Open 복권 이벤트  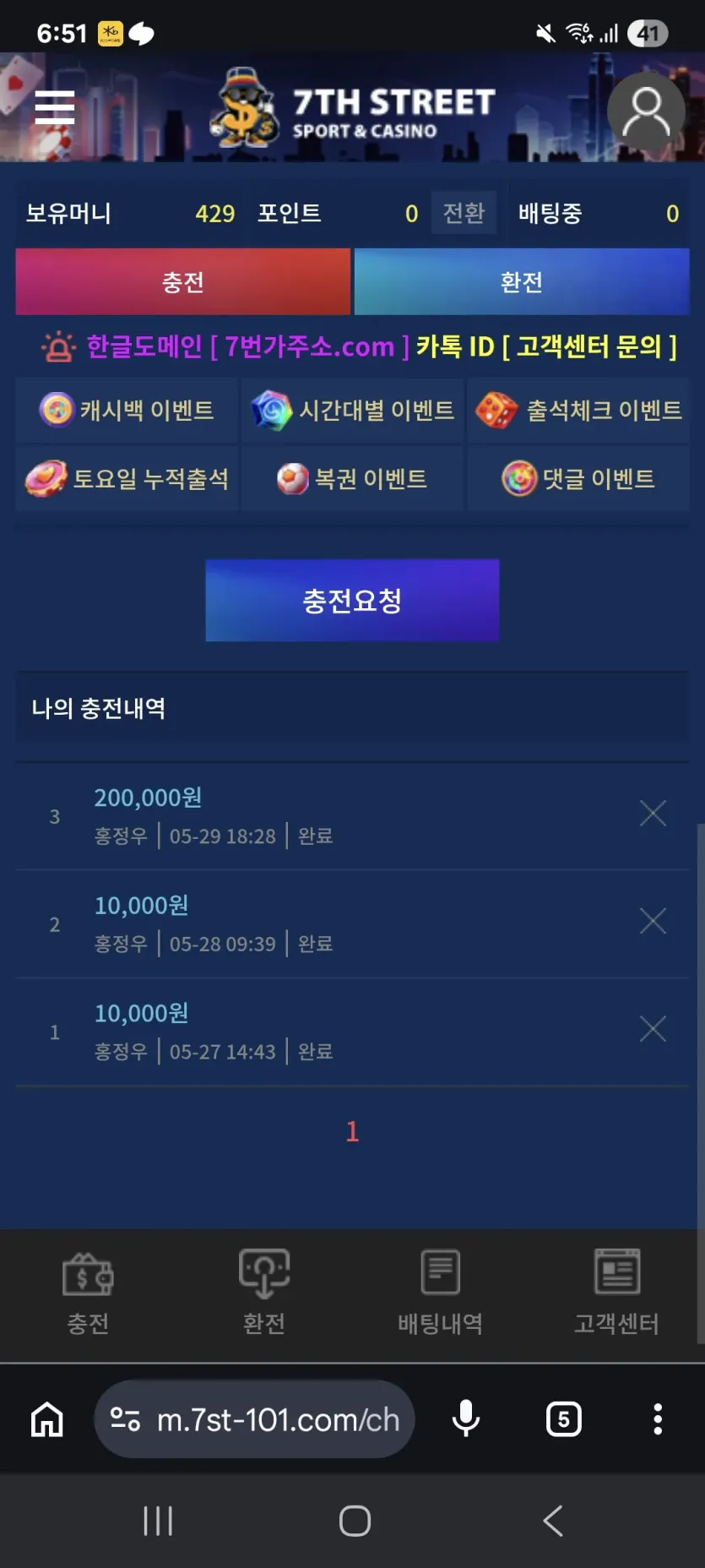tap(353, 478)
